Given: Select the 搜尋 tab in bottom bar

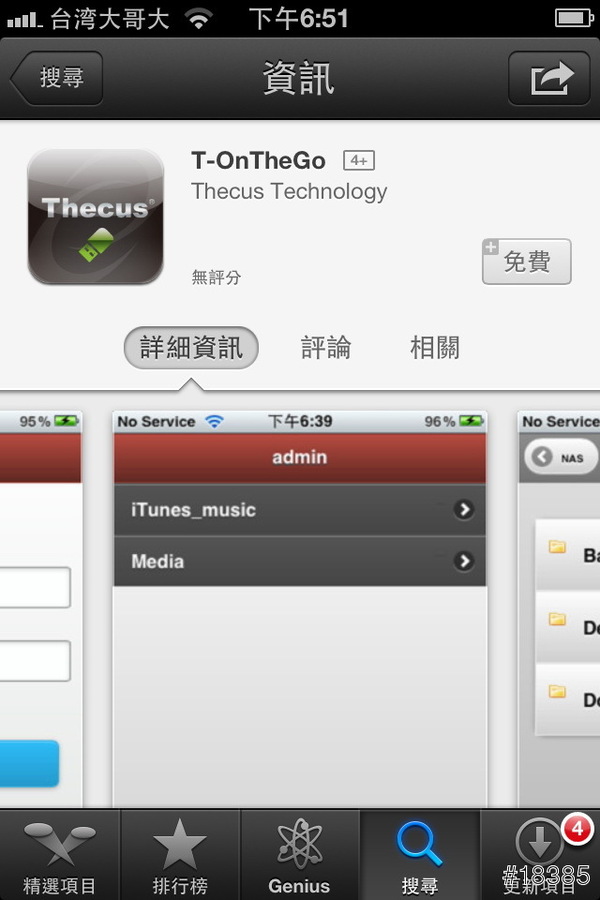Looking at the screenshot, I should 420,856.
